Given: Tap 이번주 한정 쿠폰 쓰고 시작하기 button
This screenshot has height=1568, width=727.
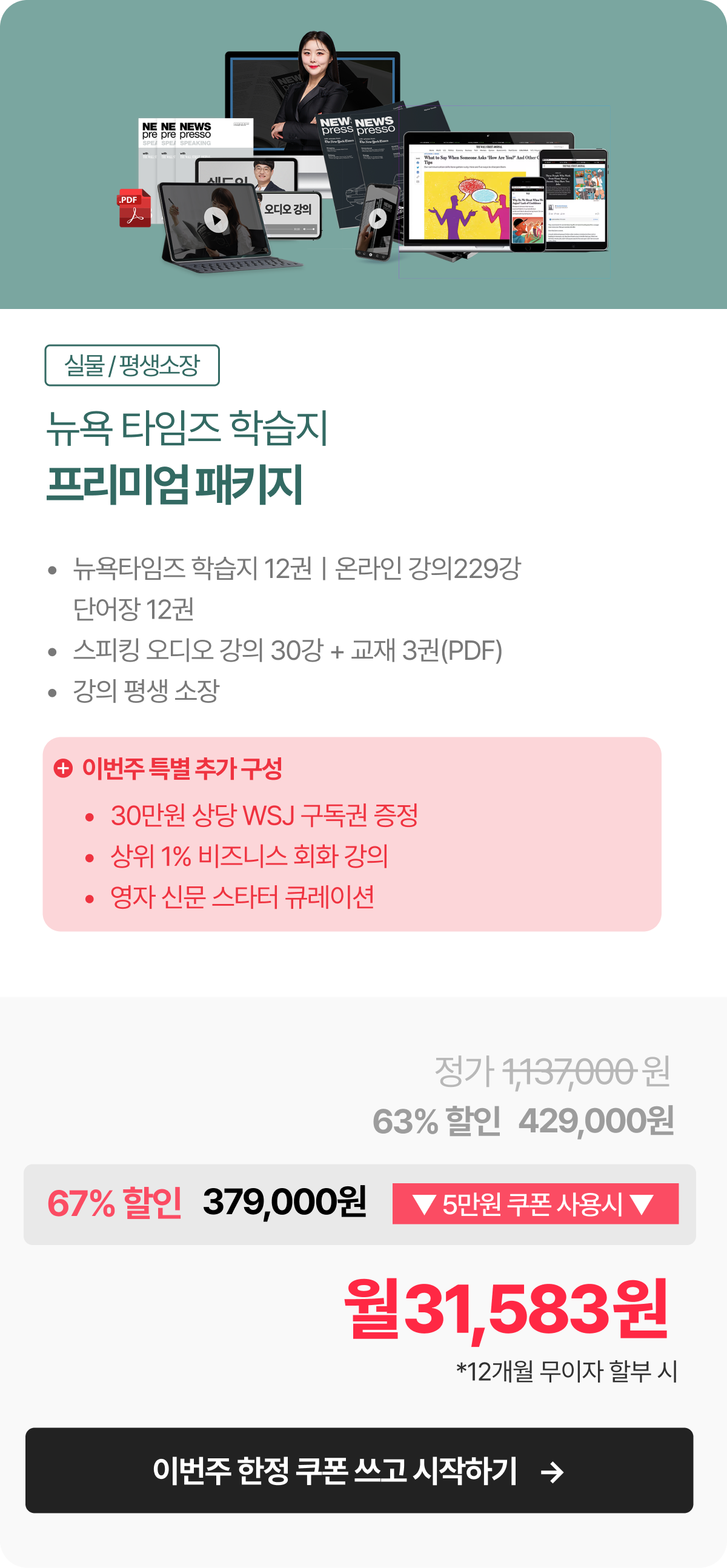Looking at the screenshot, I should tap(359, 1470).
